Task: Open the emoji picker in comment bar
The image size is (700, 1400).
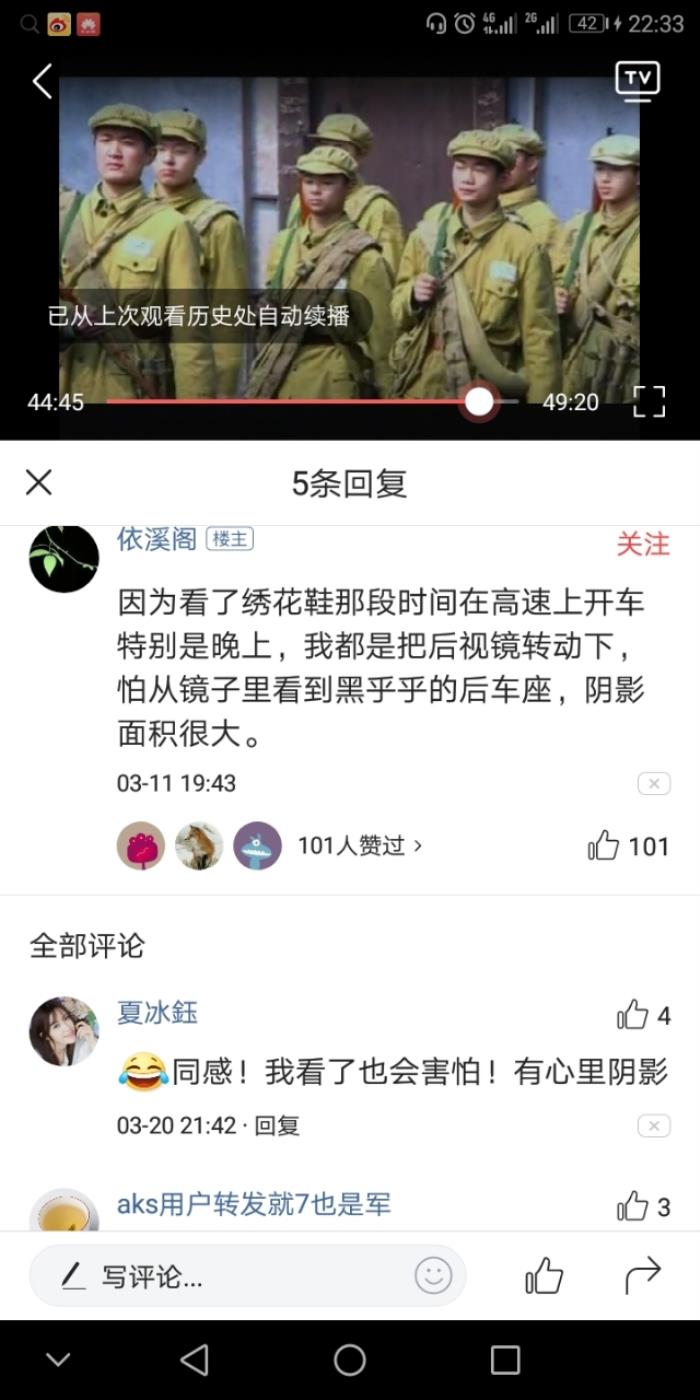Action: point(433,1276)
